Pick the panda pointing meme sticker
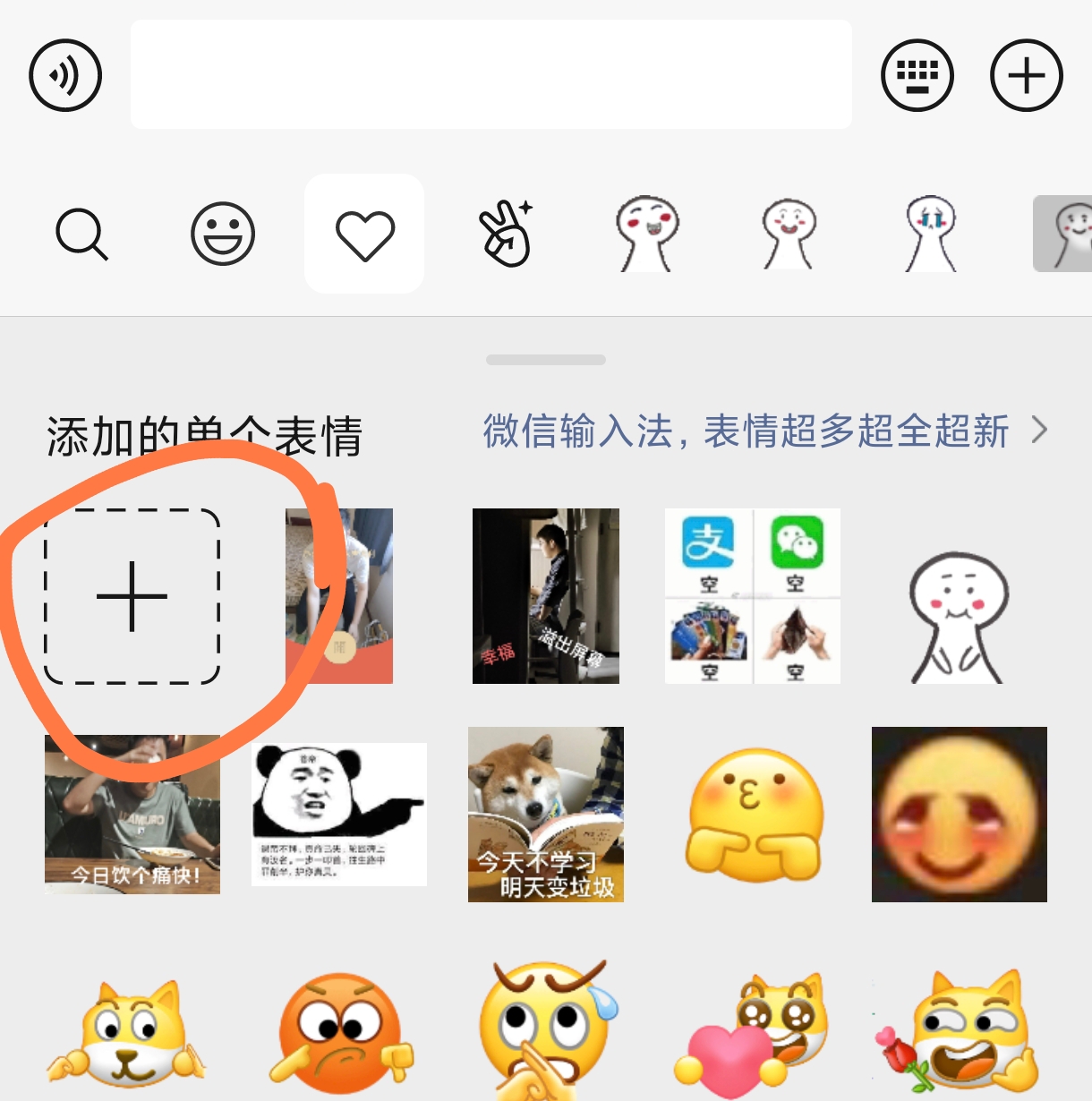This screenshot has width=1092, height=1101. point(338,815)
